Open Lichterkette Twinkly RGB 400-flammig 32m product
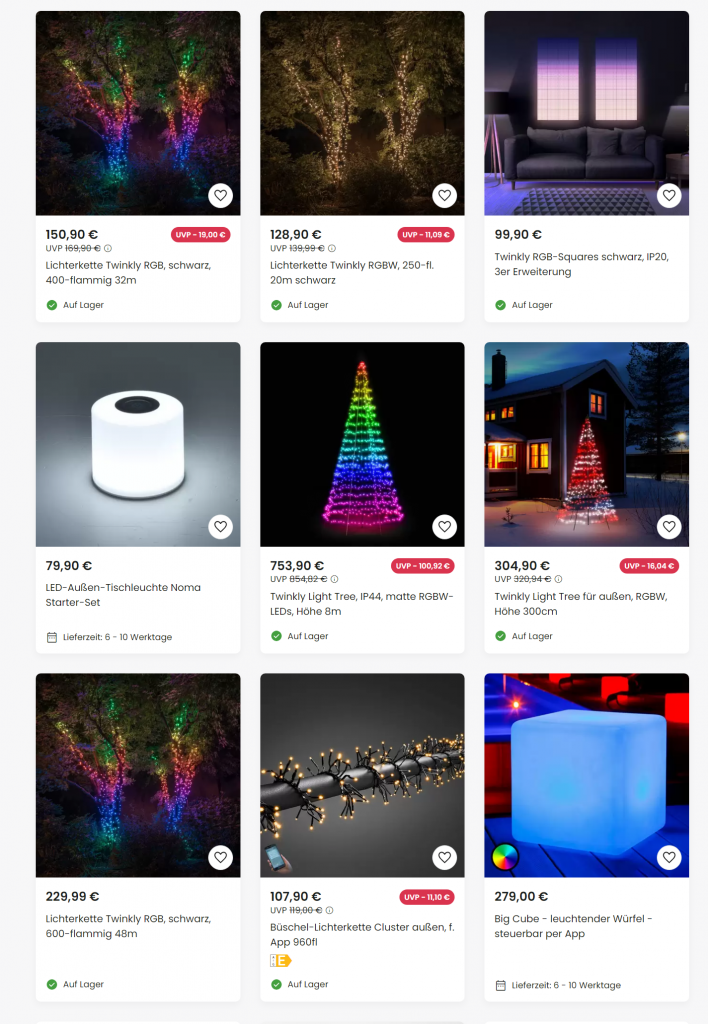Image resolution: width=708 pixels, height=1024 pixels. [x=127, y=273]
